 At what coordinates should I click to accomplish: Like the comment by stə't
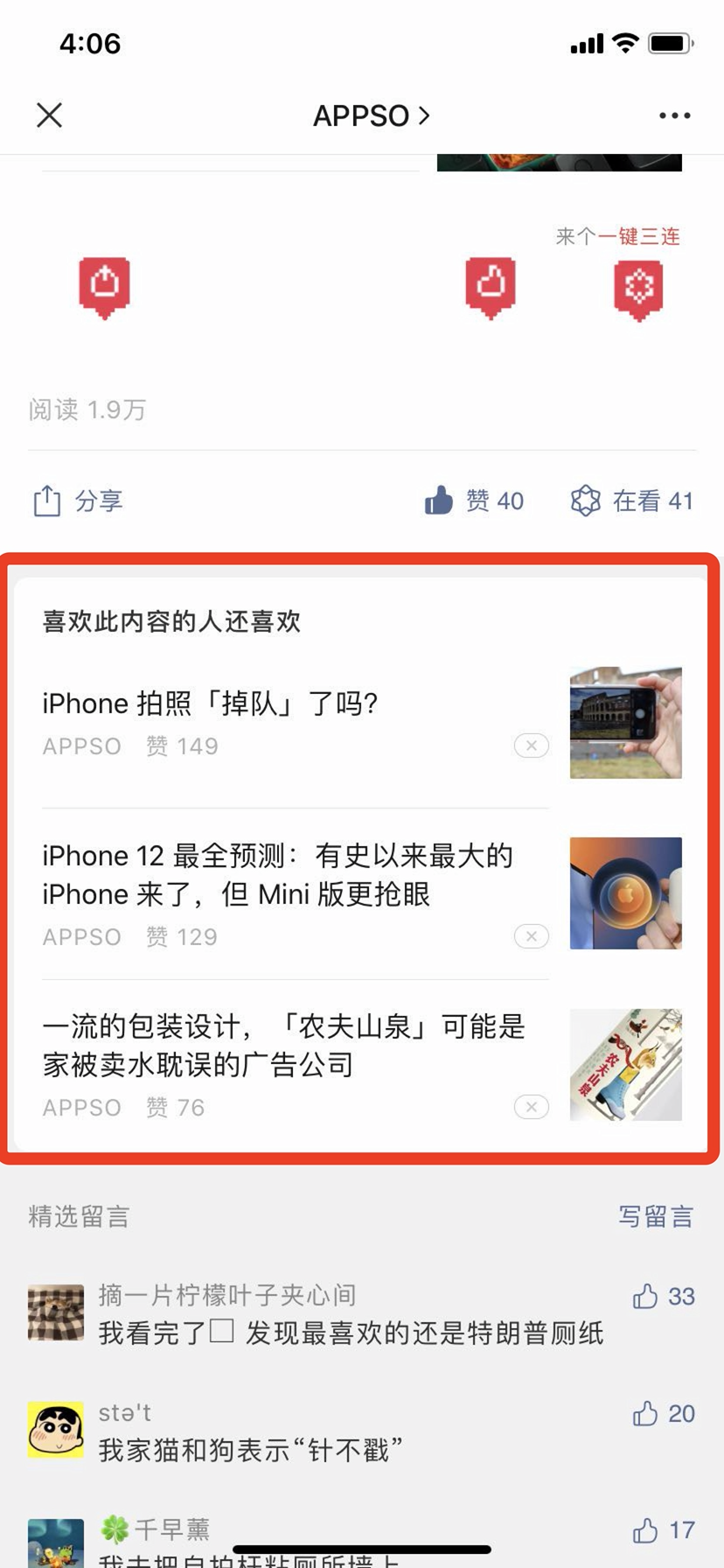(662, 1413)
